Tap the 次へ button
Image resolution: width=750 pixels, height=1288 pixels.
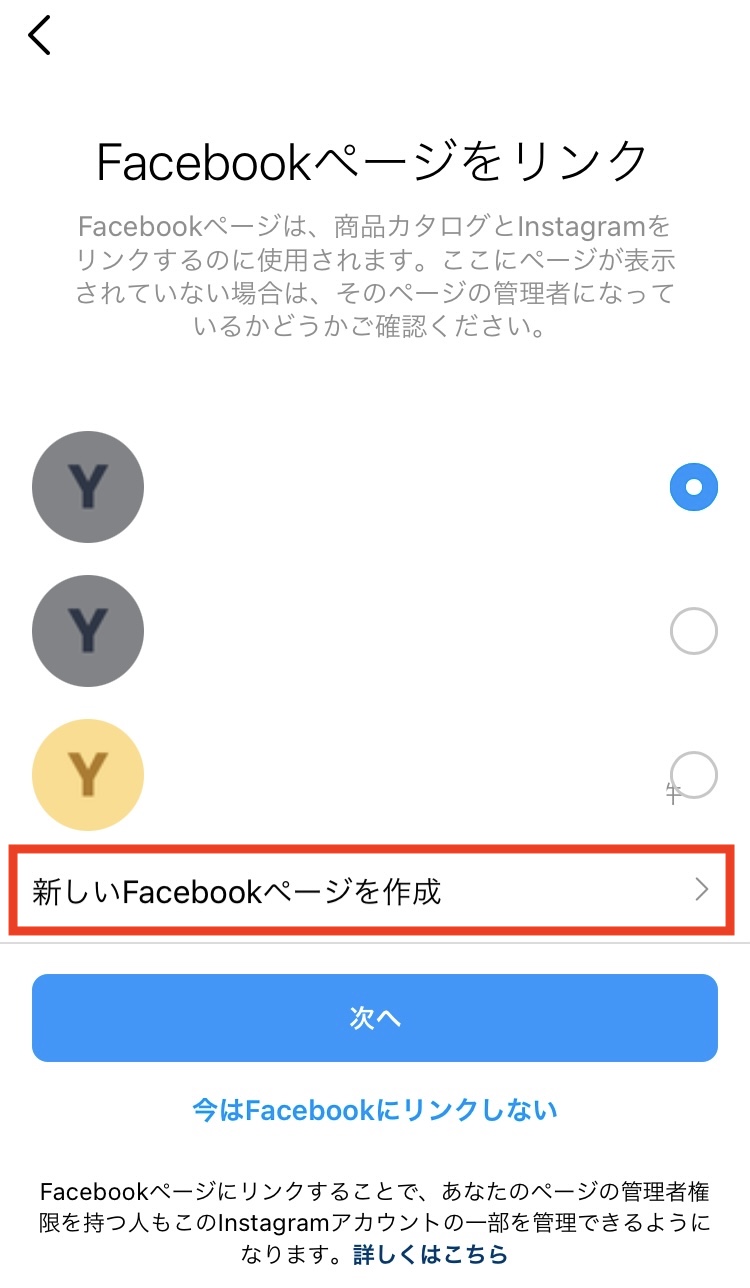click(375, 1017)
